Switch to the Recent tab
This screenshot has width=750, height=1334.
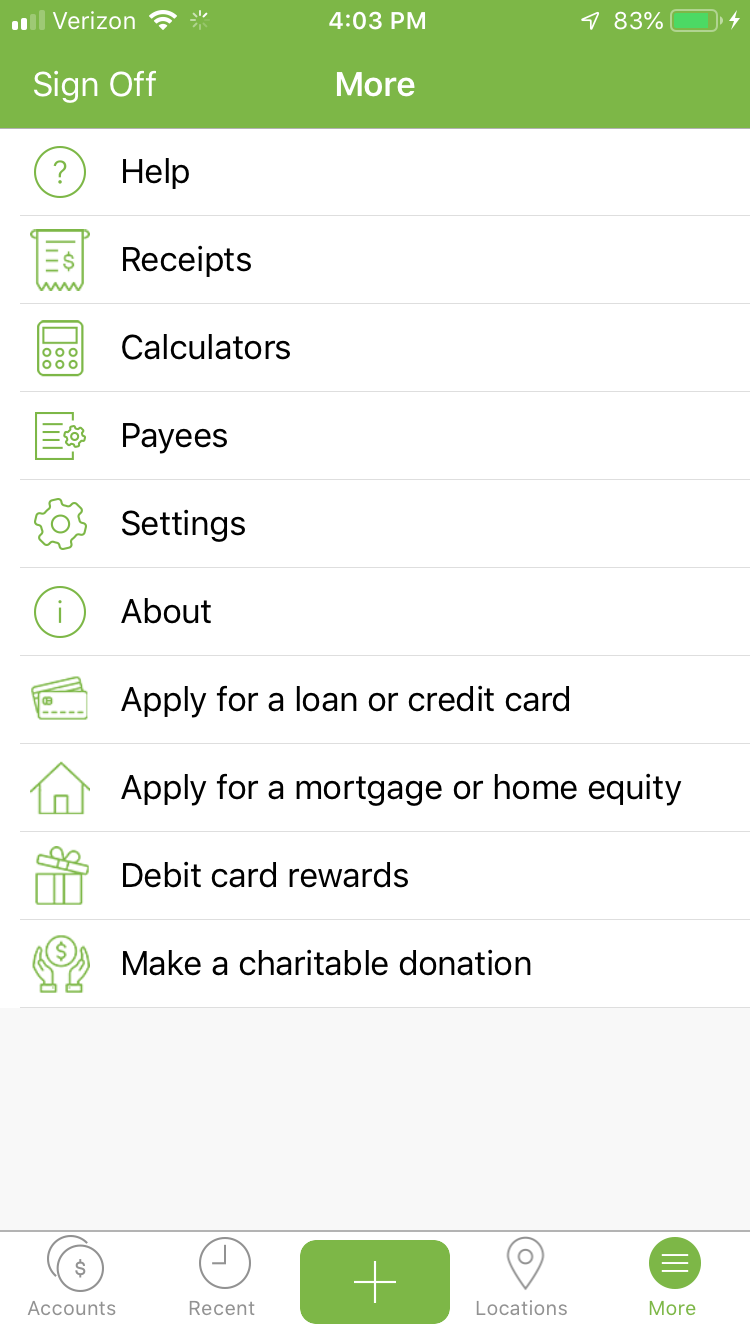point(222,1279)
